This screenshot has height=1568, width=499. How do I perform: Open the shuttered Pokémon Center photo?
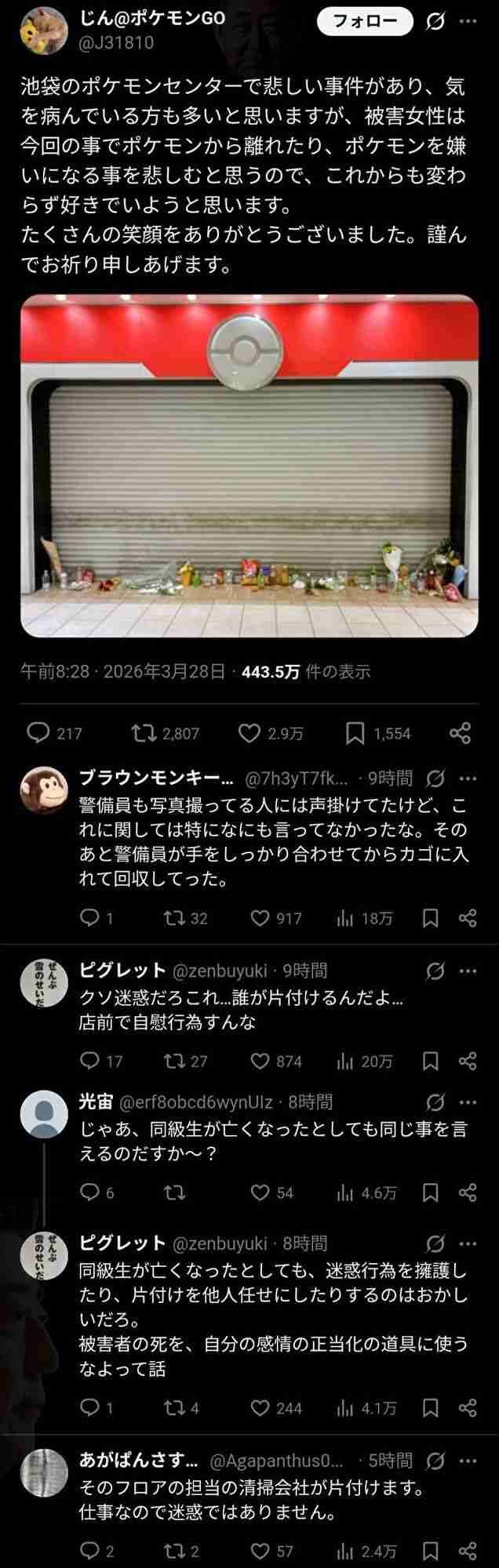pyautogui.click(x=249, y=465)
